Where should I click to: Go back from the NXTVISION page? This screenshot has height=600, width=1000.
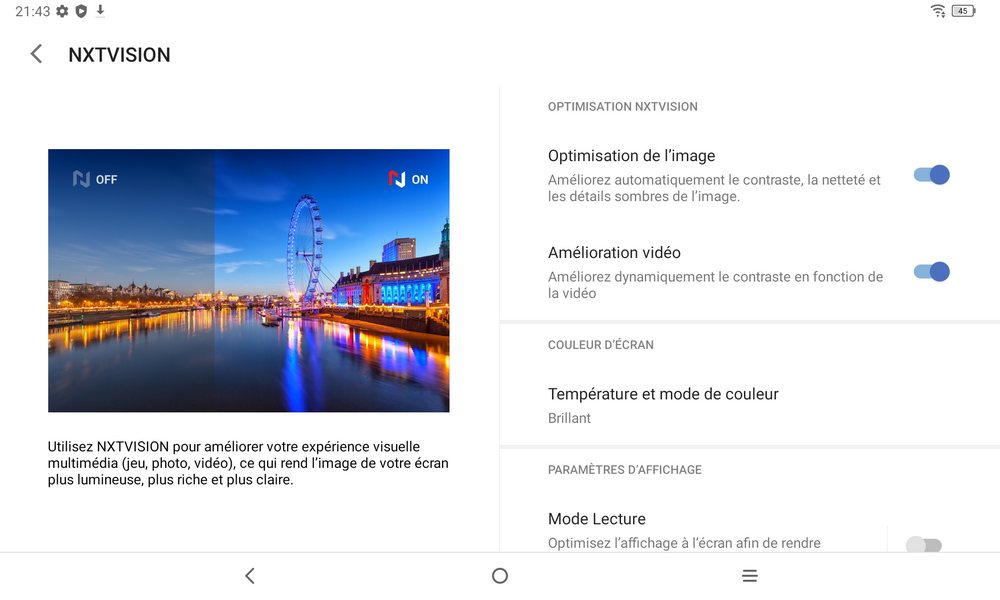(37, 54)
